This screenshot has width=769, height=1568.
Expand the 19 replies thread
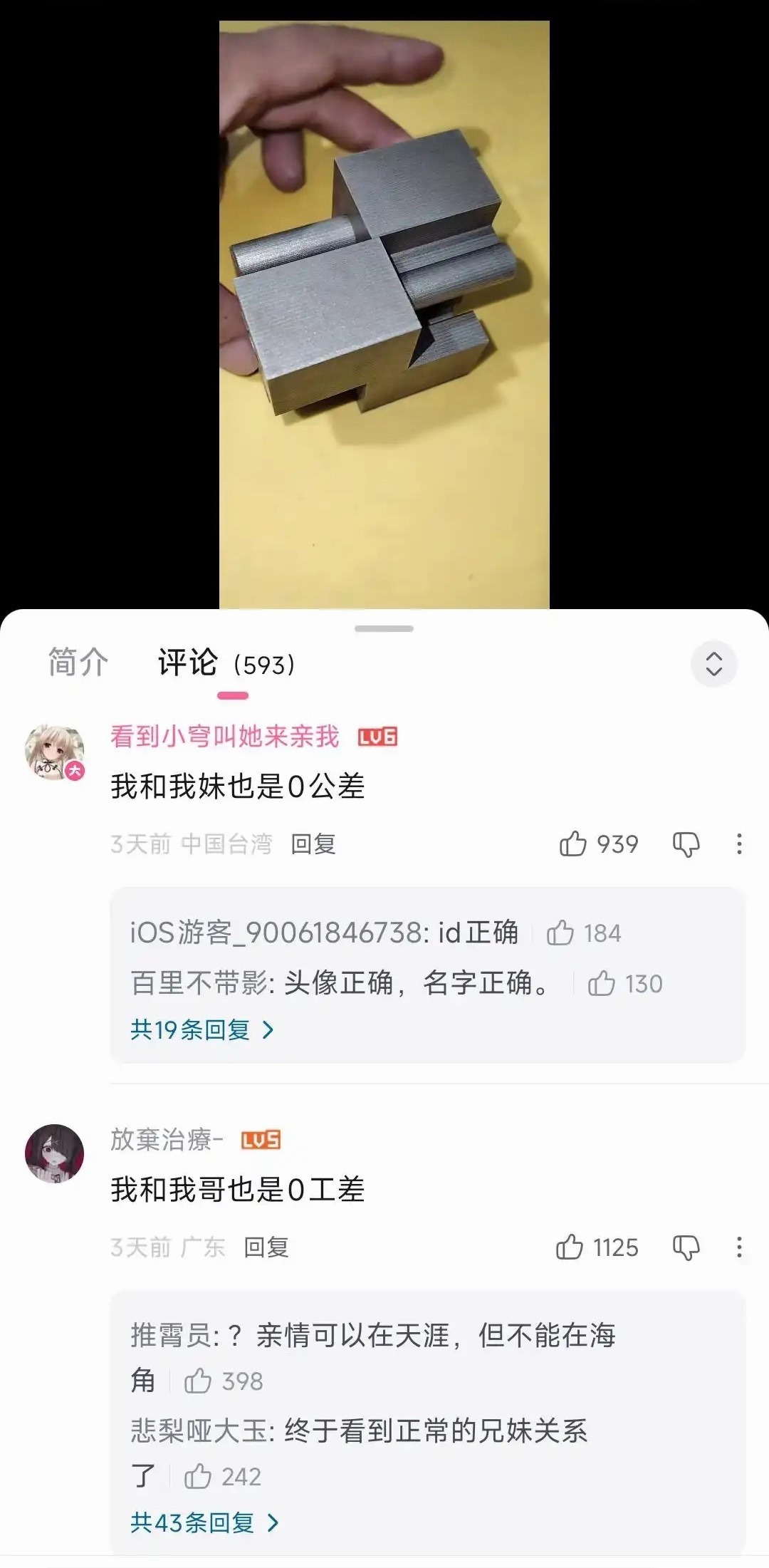pyautogui.click(x=201, y=1030)
